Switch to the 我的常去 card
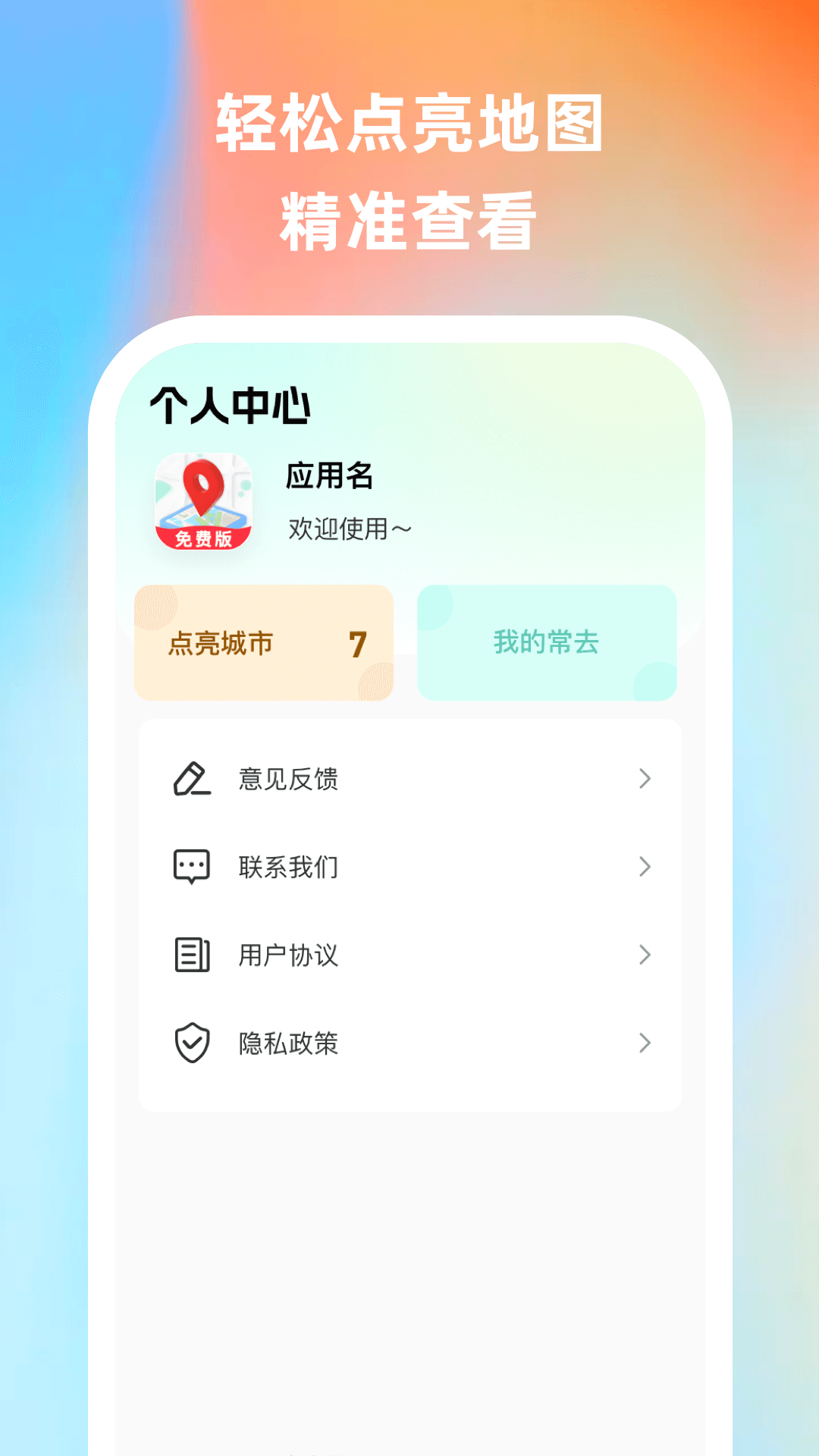This screenshot has width=819, height=1456. pos(546,642)
